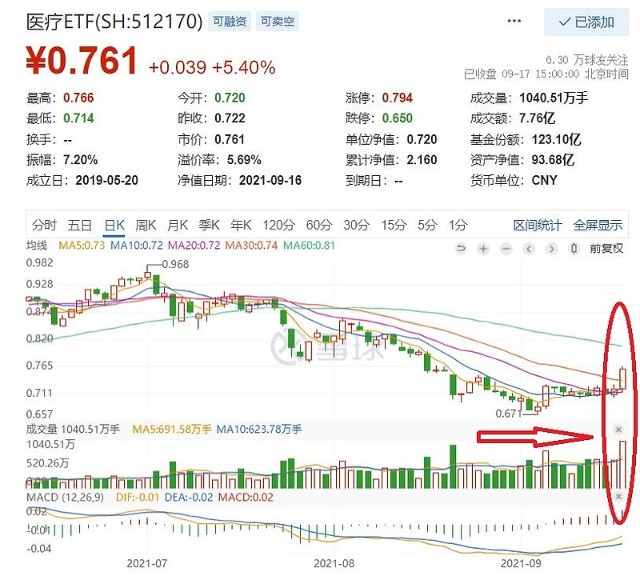Switch to the 五日 chart tab
Screen dimensions: 640x576
(79, 225)
